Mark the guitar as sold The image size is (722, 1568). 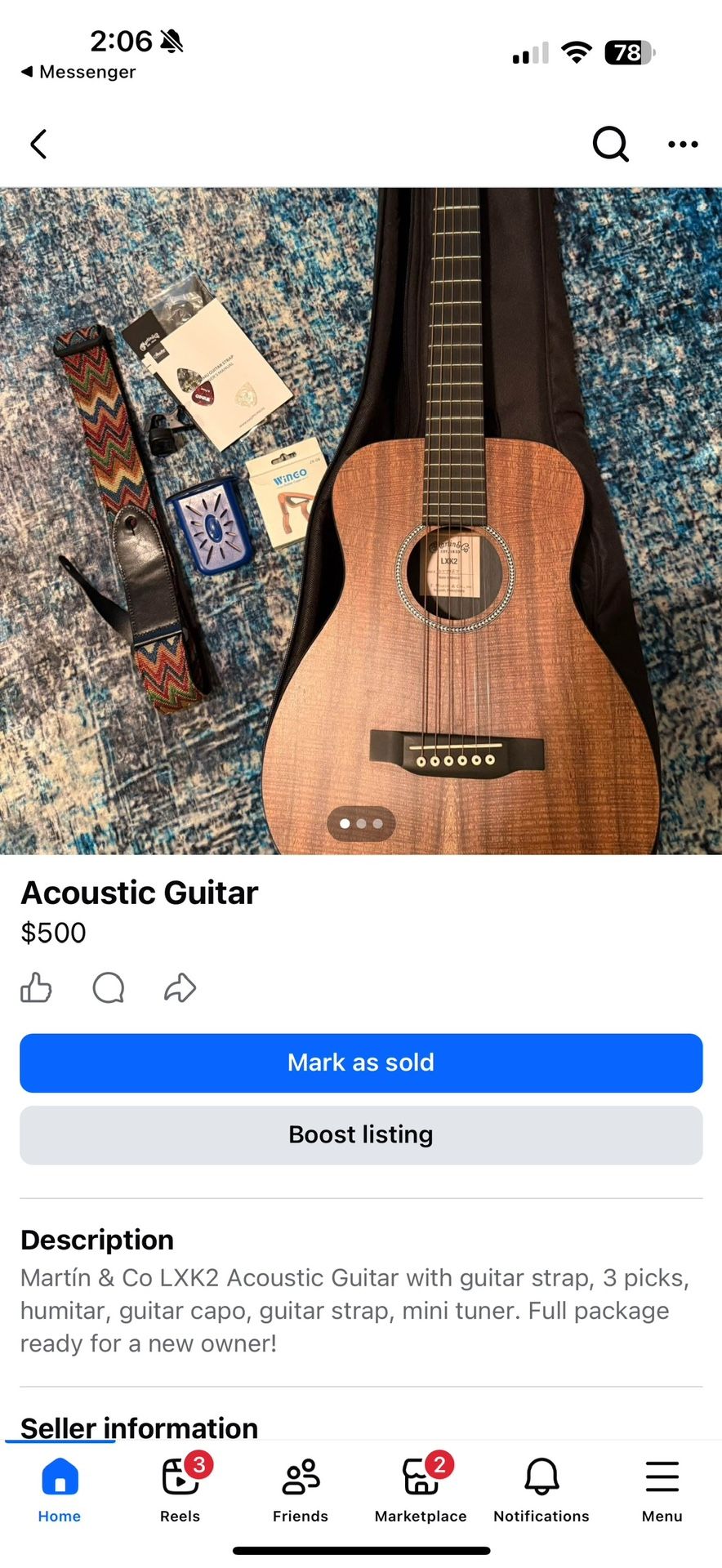[361, 1062]
